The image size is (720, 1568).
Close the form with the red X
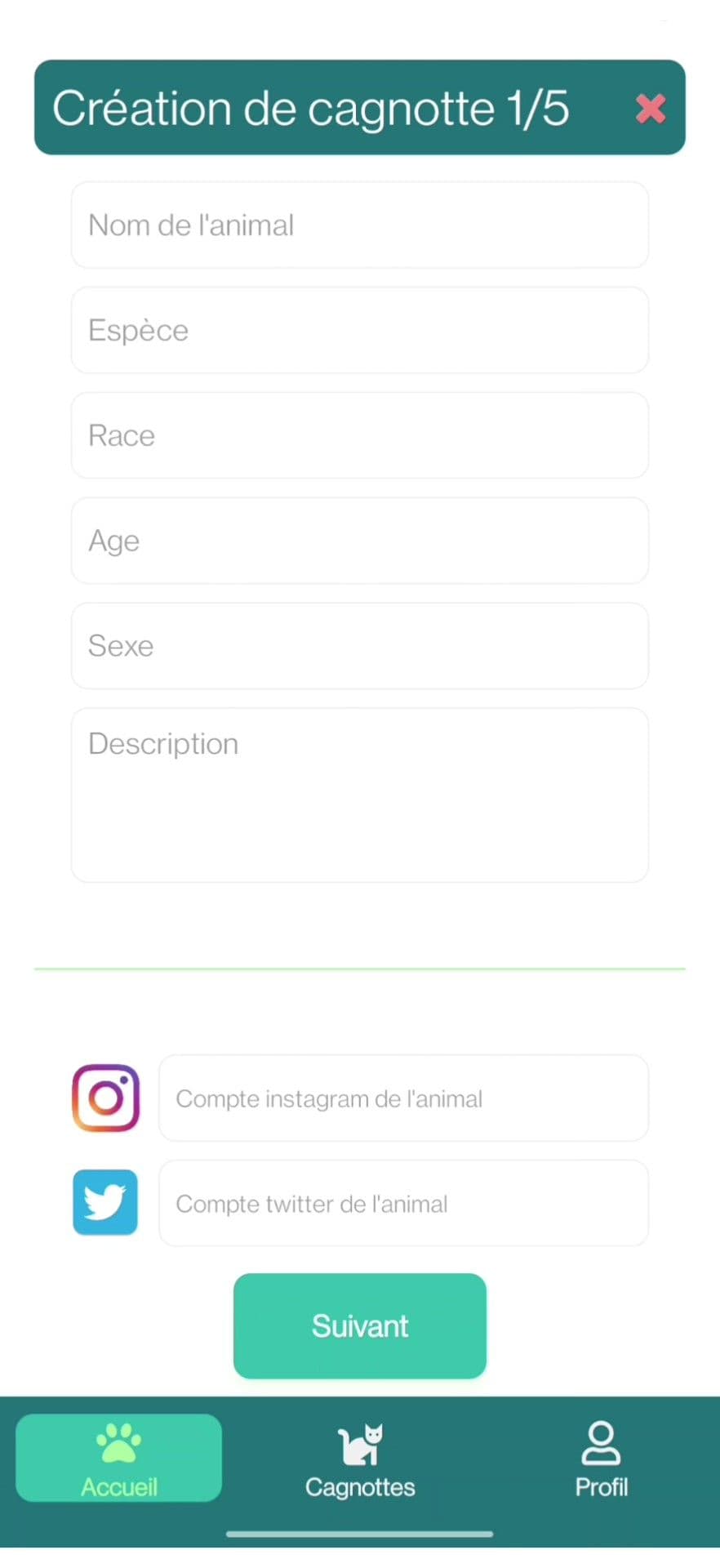(x=651, y=108)
